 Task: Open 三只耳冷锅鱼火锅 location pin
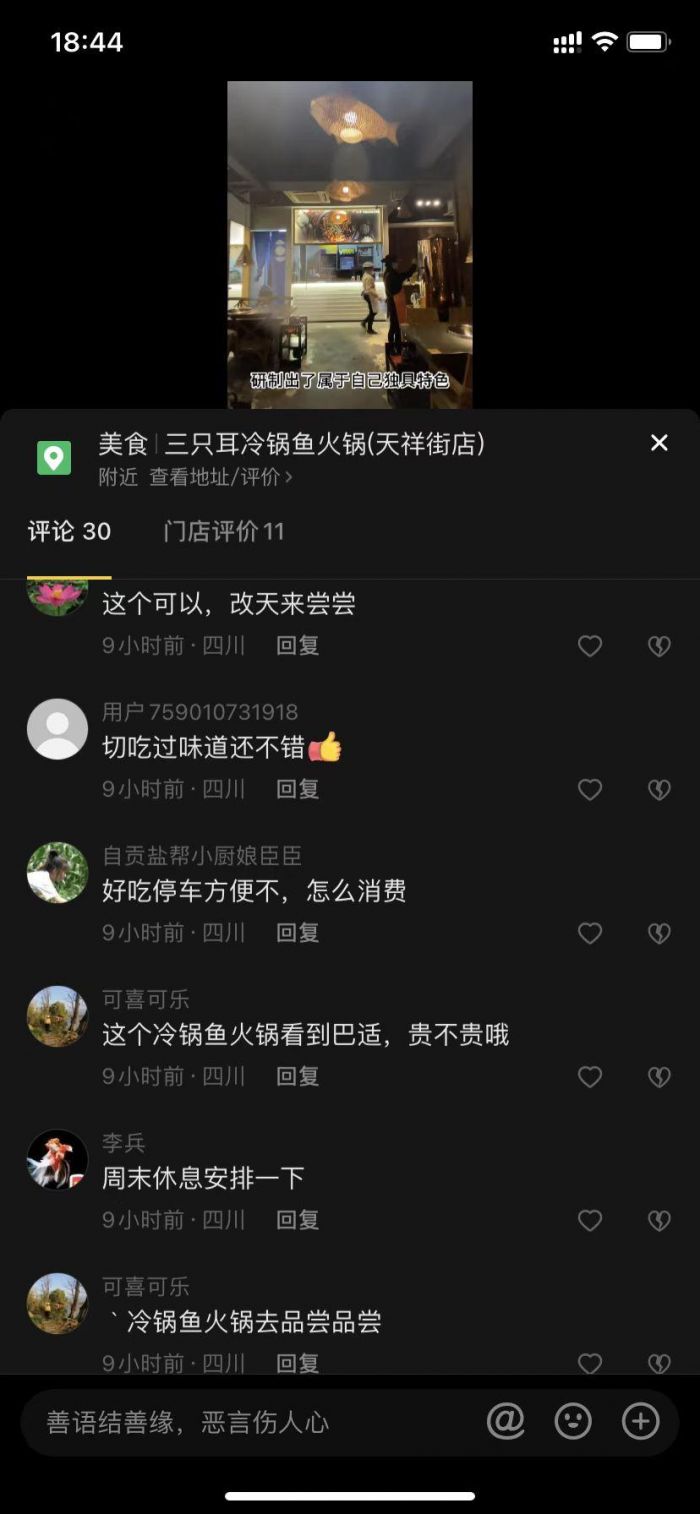point(54,458)
